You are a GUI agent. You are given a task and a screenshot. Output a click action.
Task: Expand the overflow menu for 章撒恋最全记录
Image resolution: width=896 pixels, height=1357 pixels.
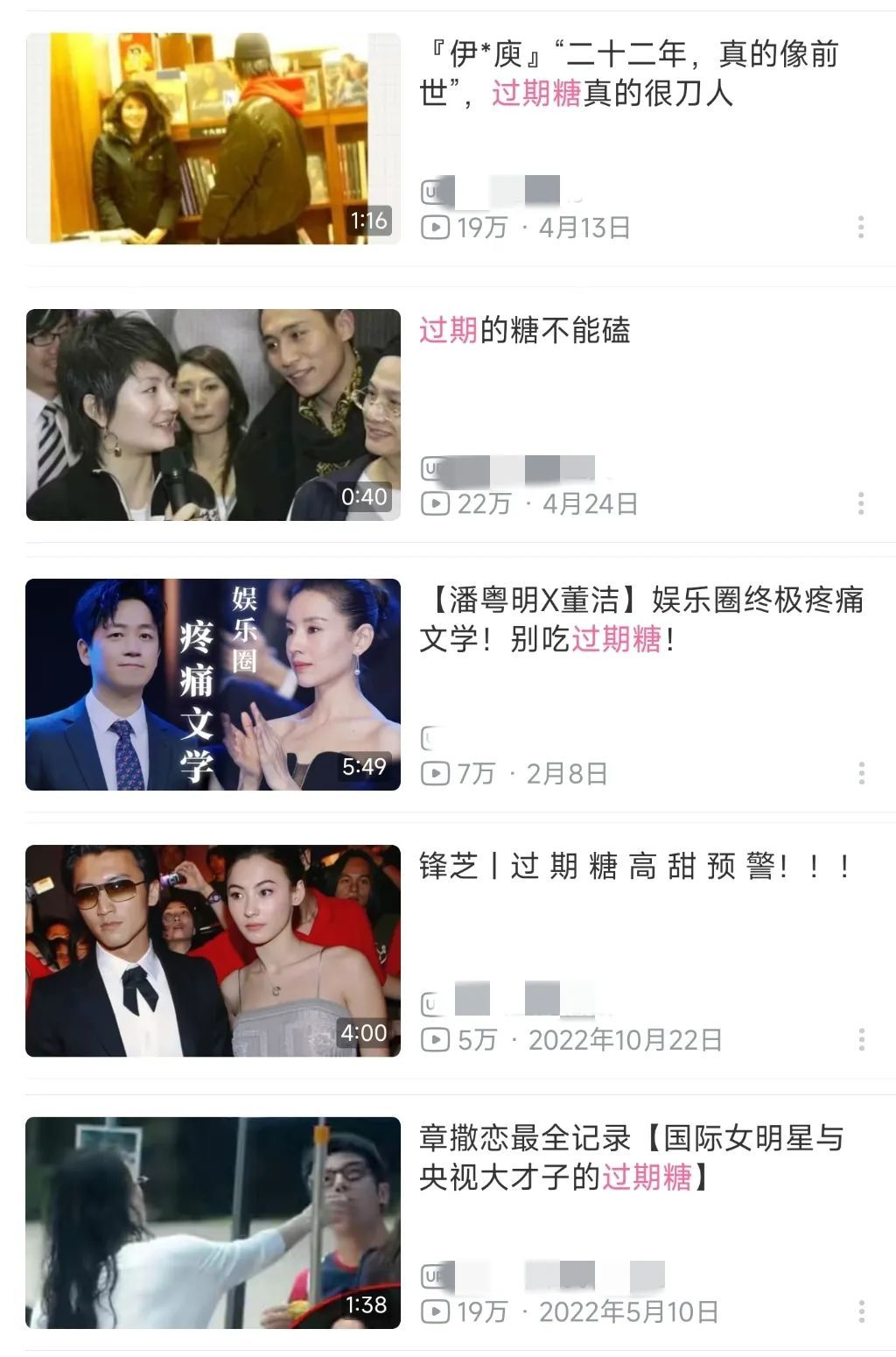coord(861,1311)
